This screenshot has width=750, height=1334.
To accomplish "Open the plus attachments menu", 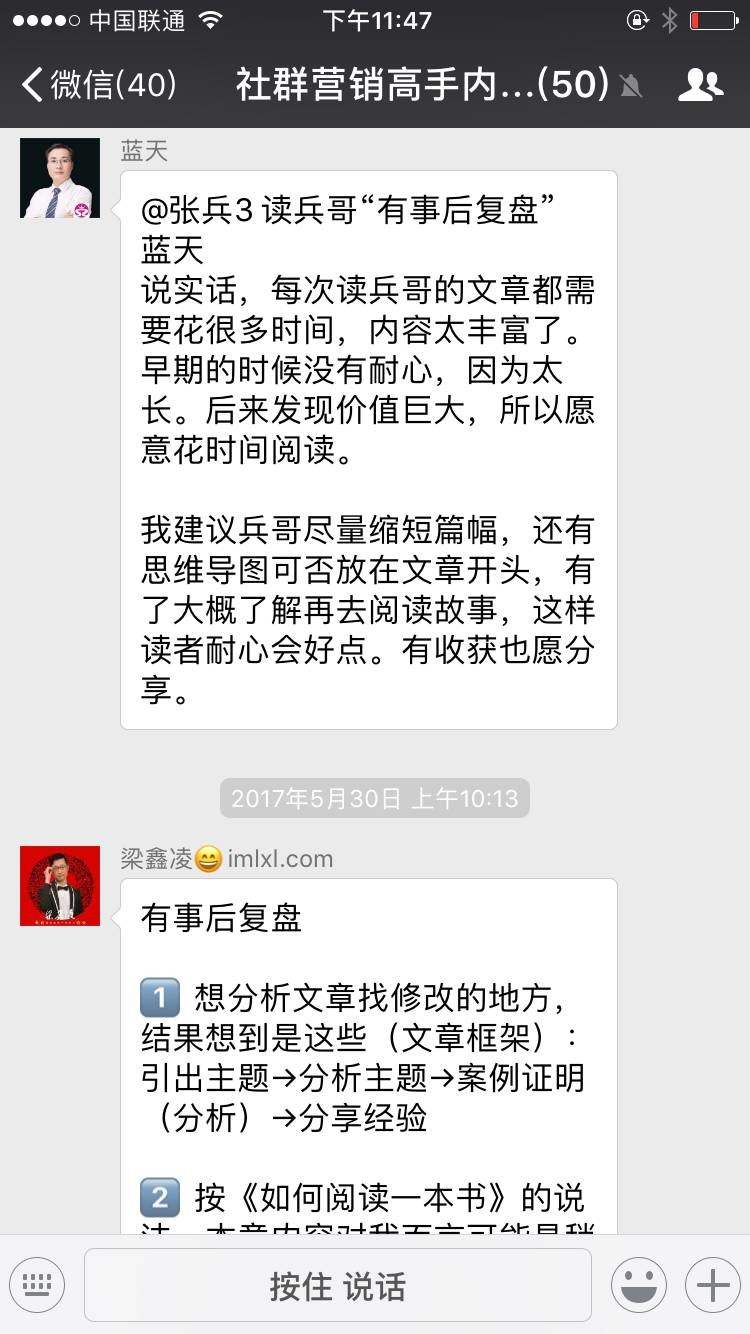I will (712, 1285).
